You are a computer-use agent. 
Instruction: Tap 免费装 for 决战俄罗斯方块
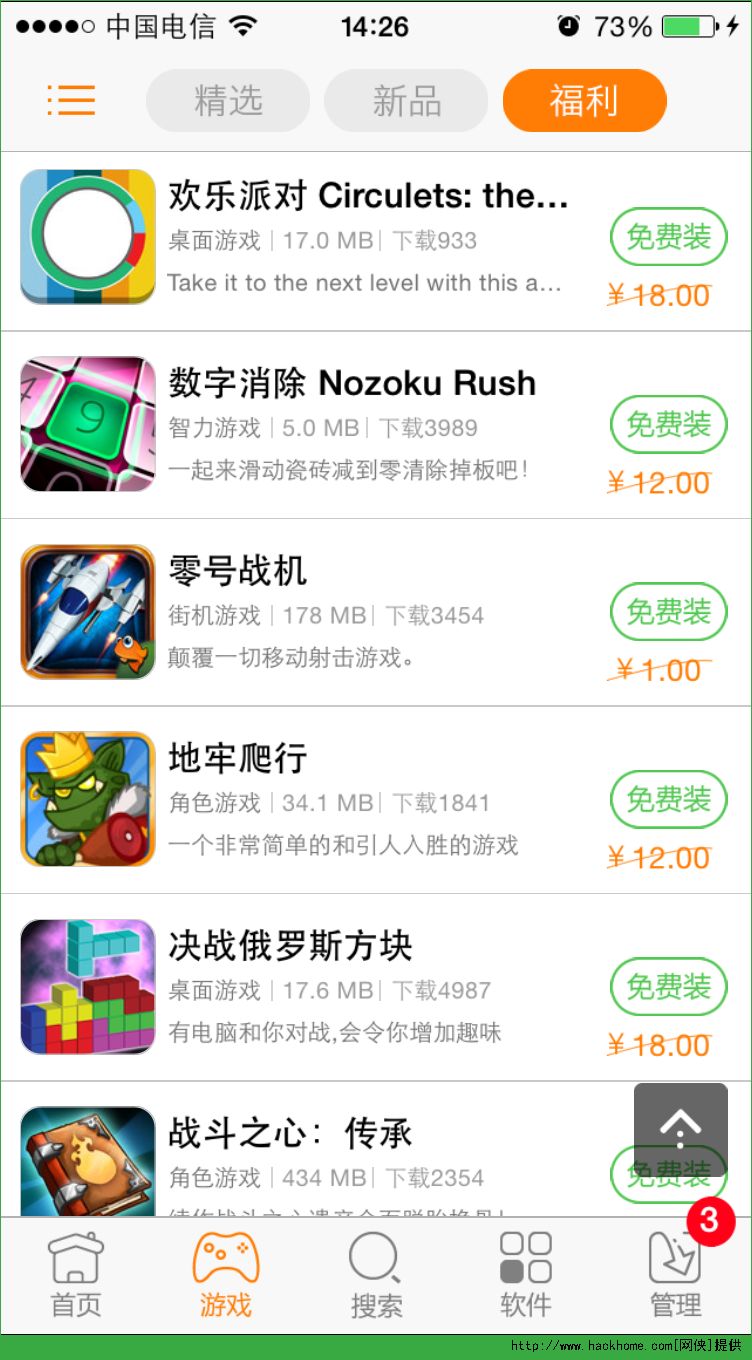(x=668, y=987)
